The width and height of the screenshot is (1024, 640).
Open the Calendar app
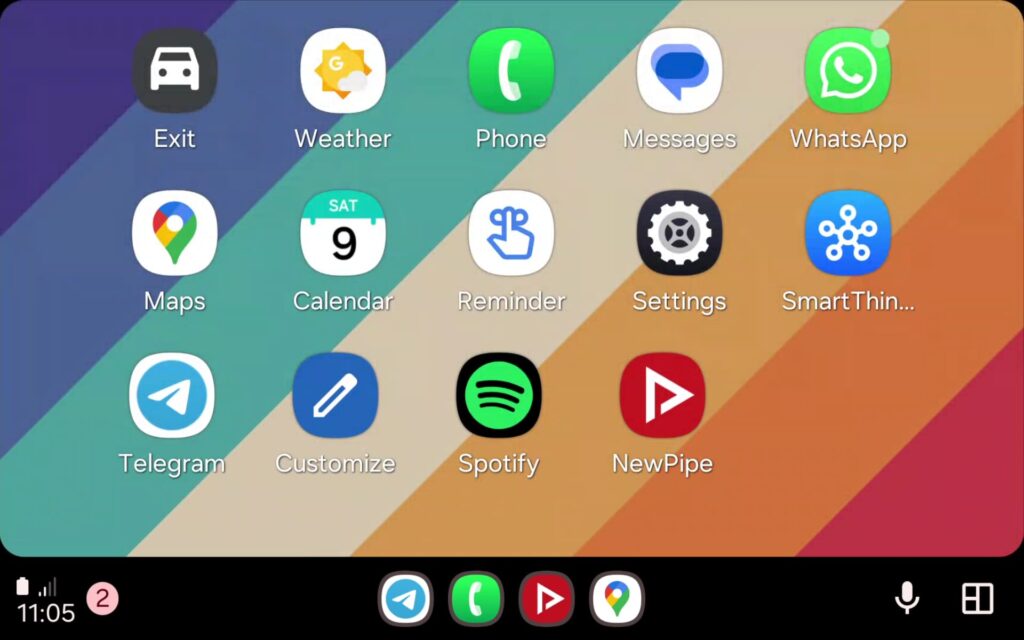pyautogui.click(x=343, y=233)
